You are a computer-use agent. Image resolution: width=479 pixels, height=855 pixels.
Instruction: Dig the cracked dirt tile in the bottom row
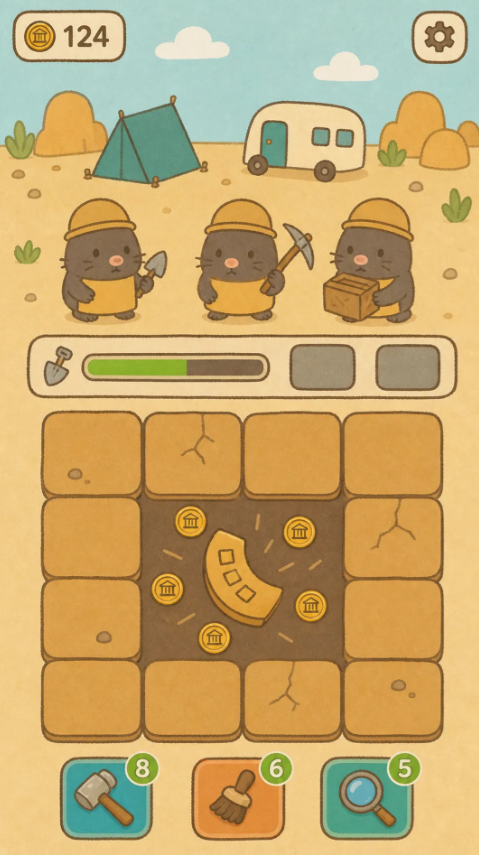(292, 700)
